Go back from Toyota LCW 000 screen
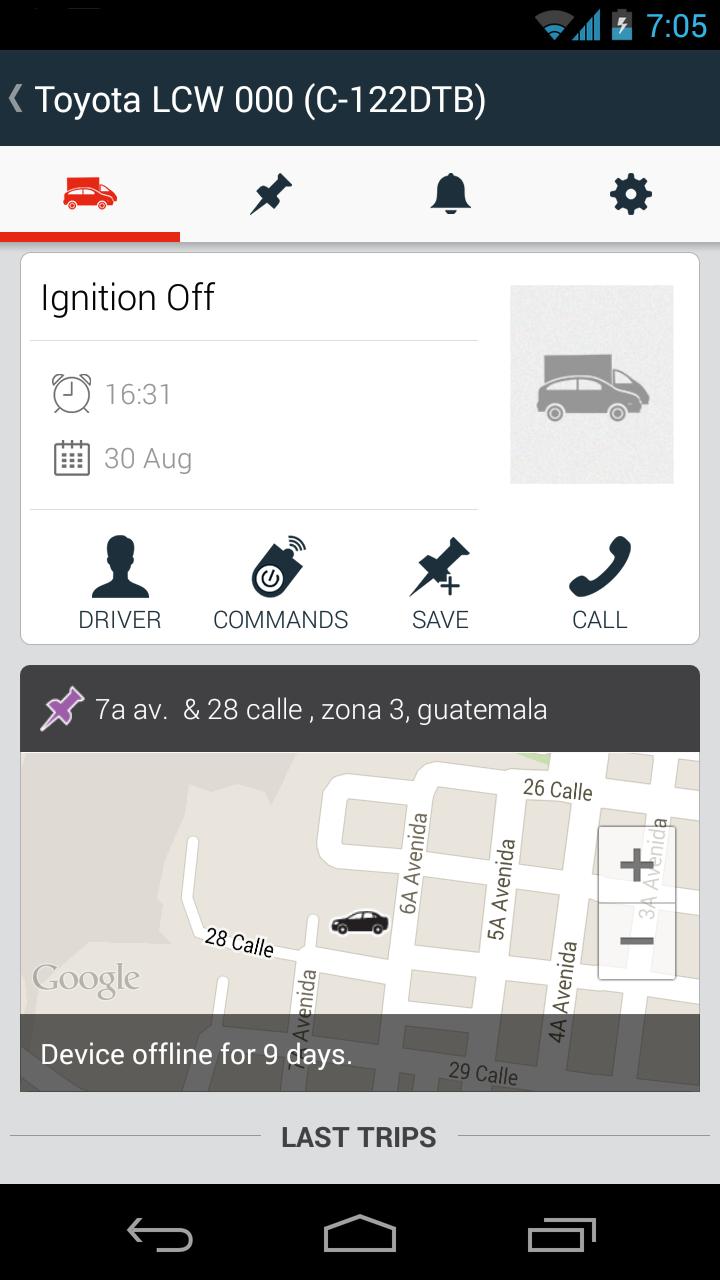 click(18, 99)
